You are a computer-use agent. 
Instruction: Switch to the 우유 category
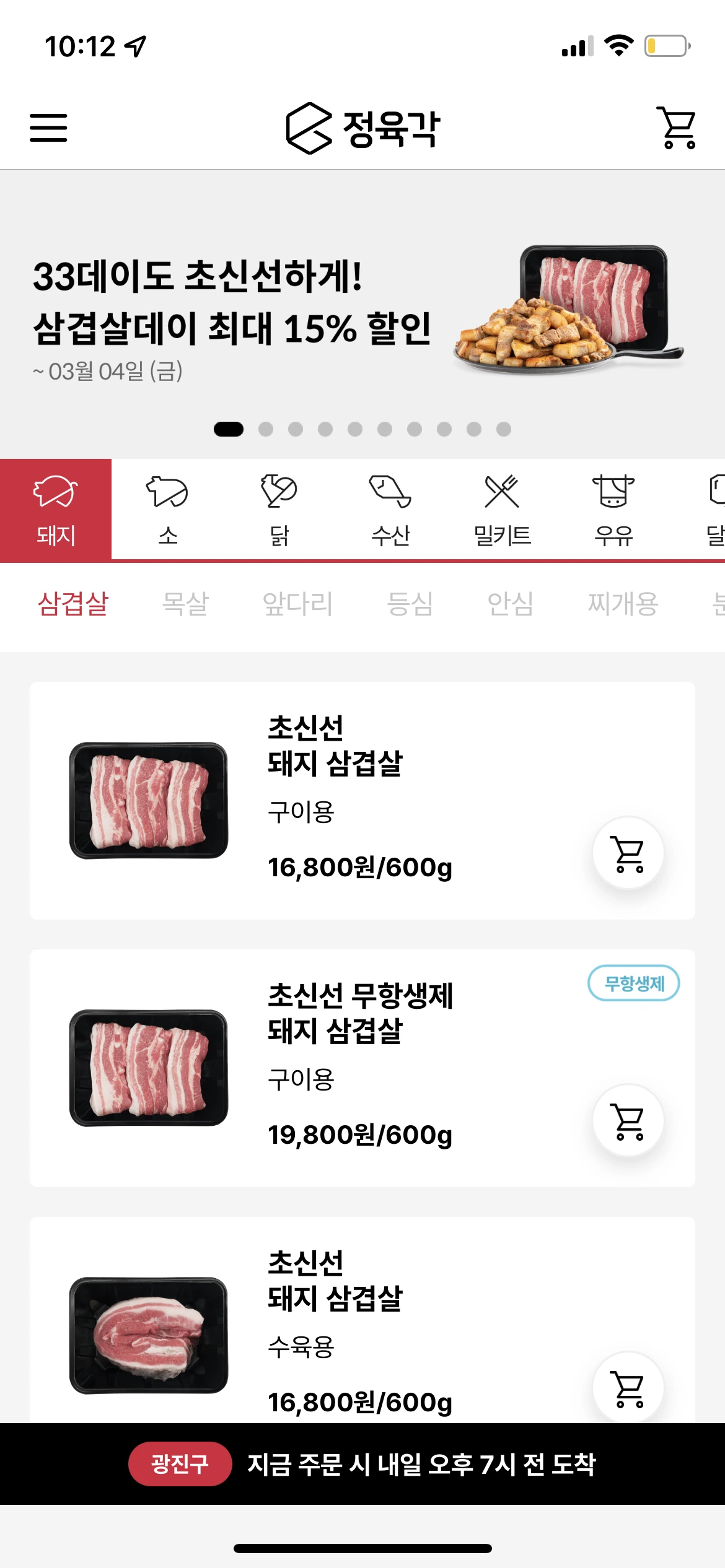tap(613, 510)
